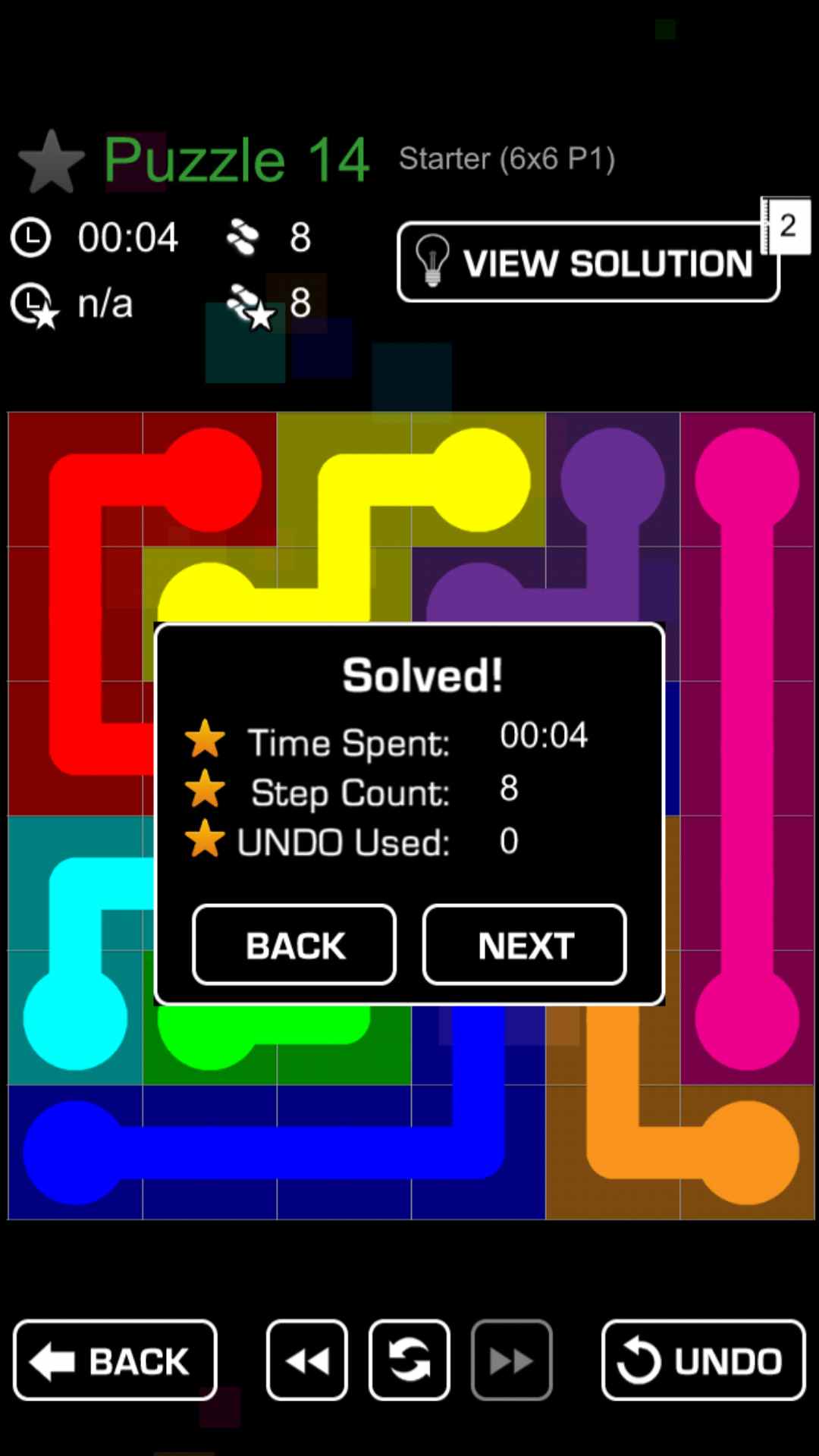Image resolution: width=819 pixels, height=1456 pixels.
Task: Skip to next puzzle with fast-forward icon
Action: click(x=512, y=1360)
